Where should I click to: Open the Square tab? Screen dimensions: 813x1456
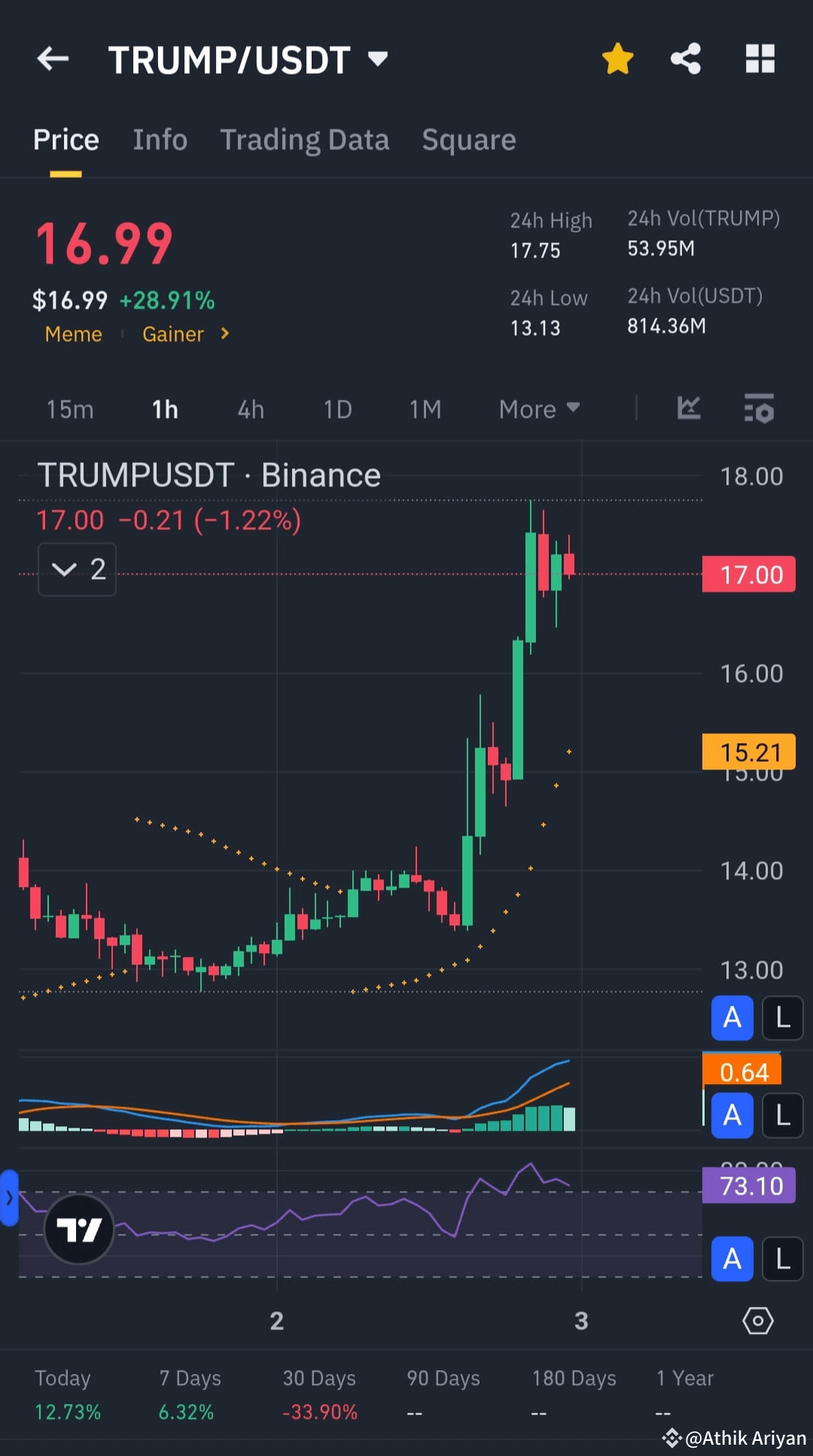coord(468,139)
